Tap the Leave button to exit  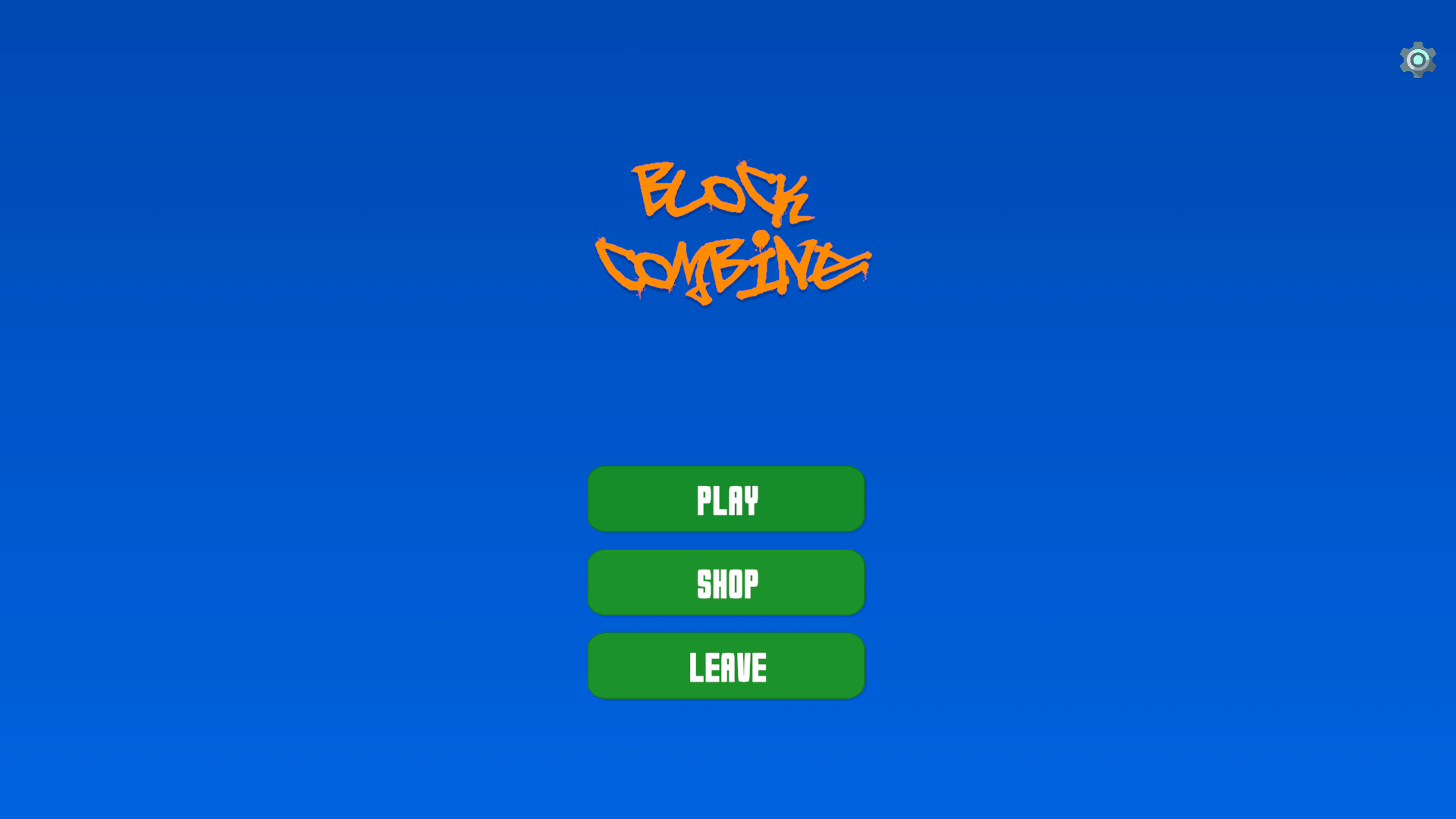726,666
